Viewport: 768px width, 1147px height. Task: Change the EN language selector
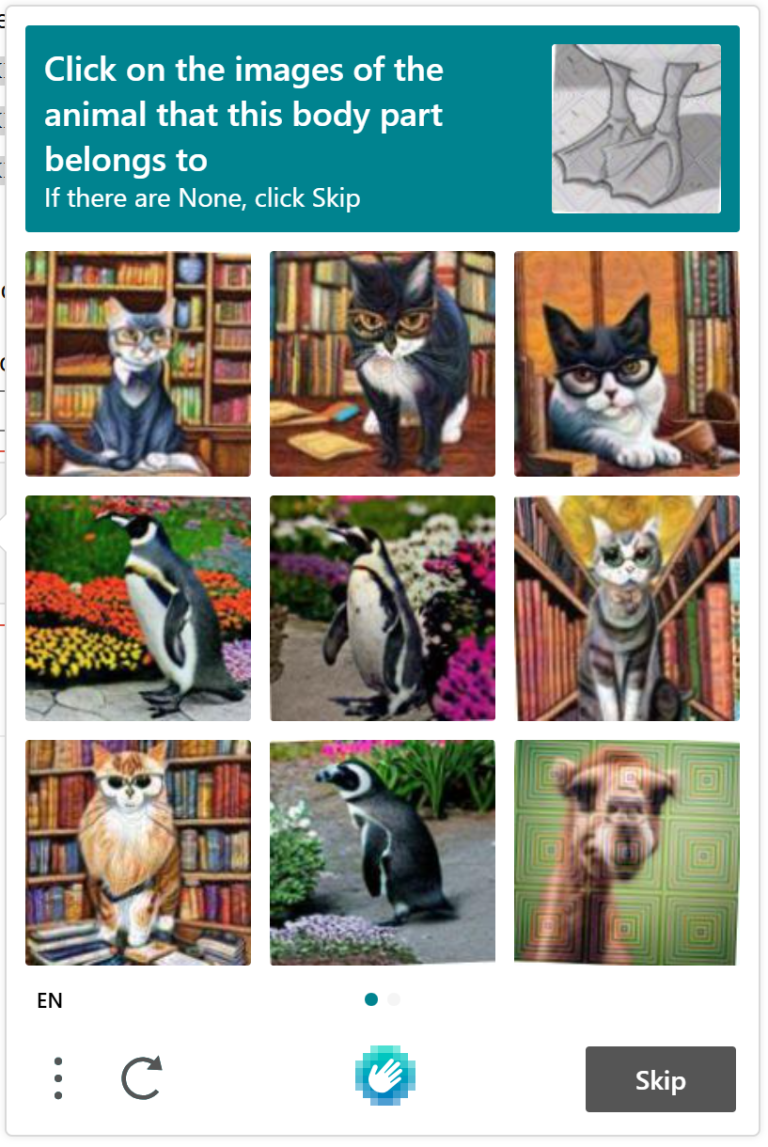[49, 1000]
